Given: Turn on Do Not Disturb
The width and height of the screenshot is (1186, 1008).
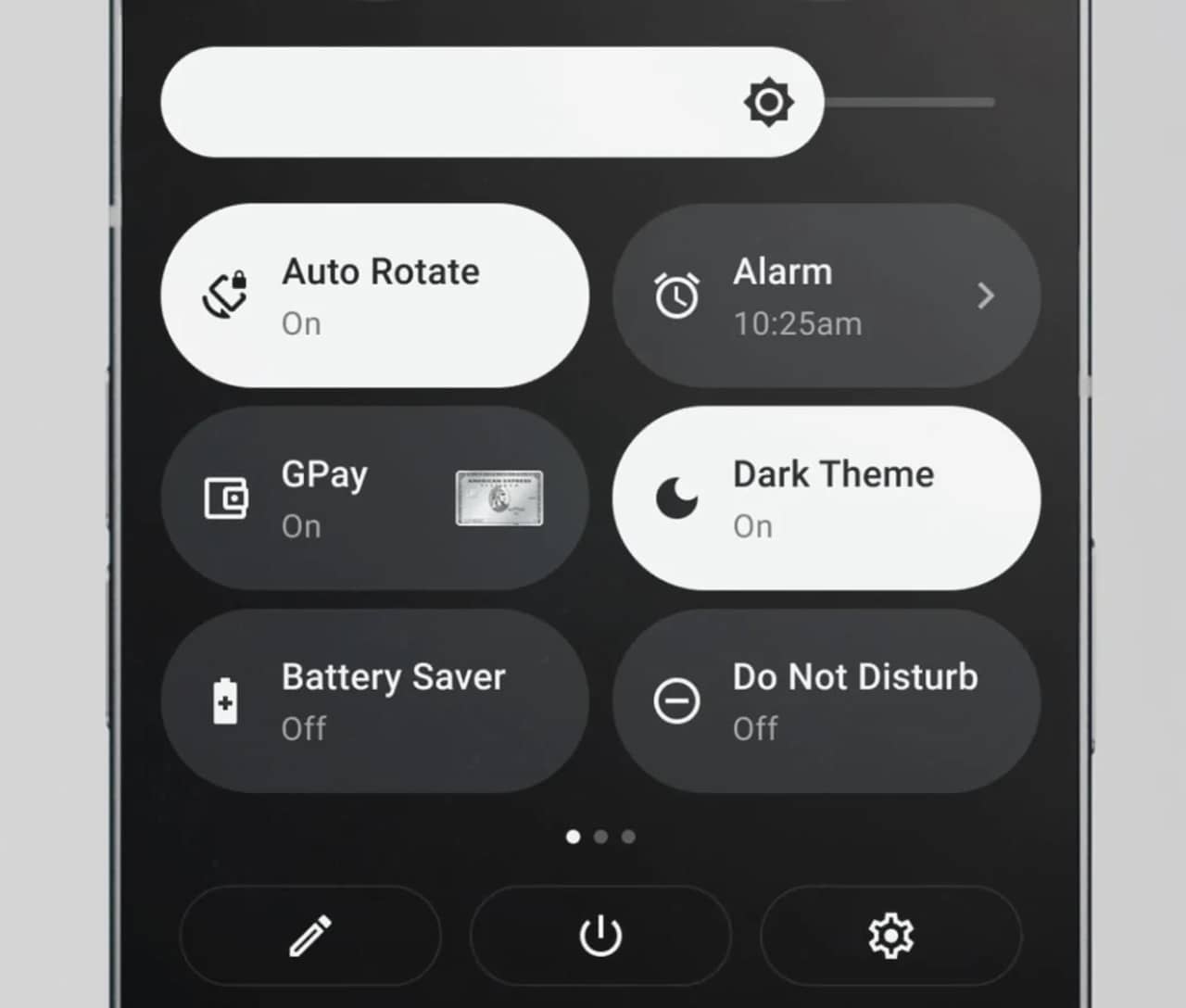Looking at the screenshot, I should [x=826, y=701].
